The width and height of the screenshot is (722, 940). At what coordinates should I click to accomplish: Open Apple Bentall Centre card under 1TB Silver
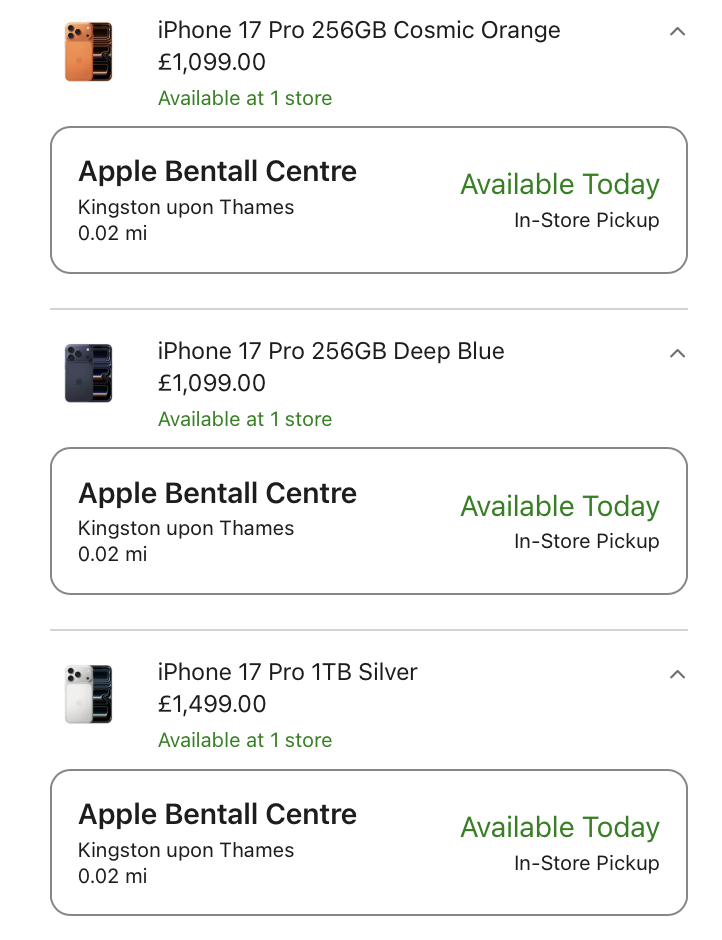(x=369, y=842)
